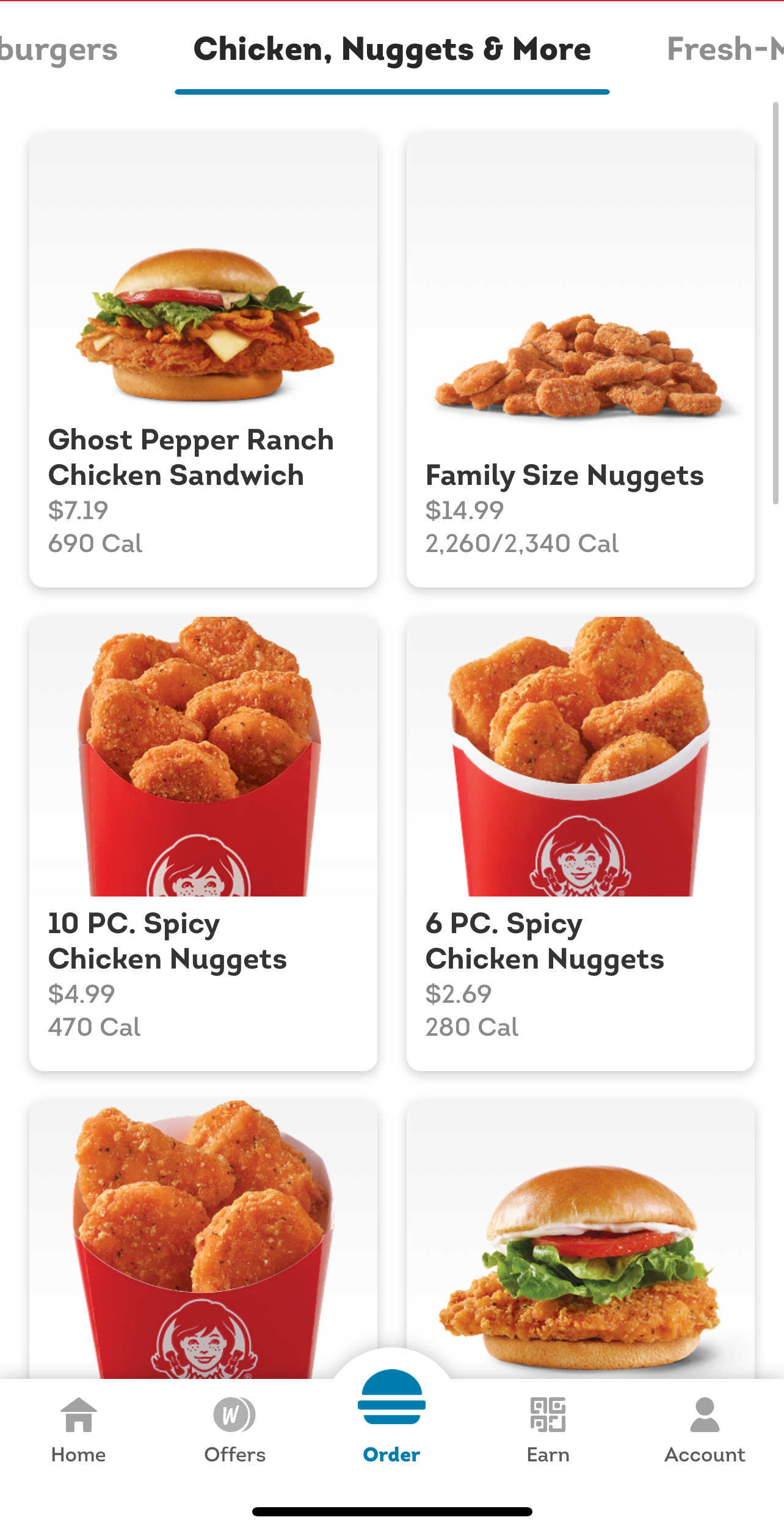
Task: Choose 10 PC. Spicy Chicken Nuggets
Action: [x=203, y=843]
